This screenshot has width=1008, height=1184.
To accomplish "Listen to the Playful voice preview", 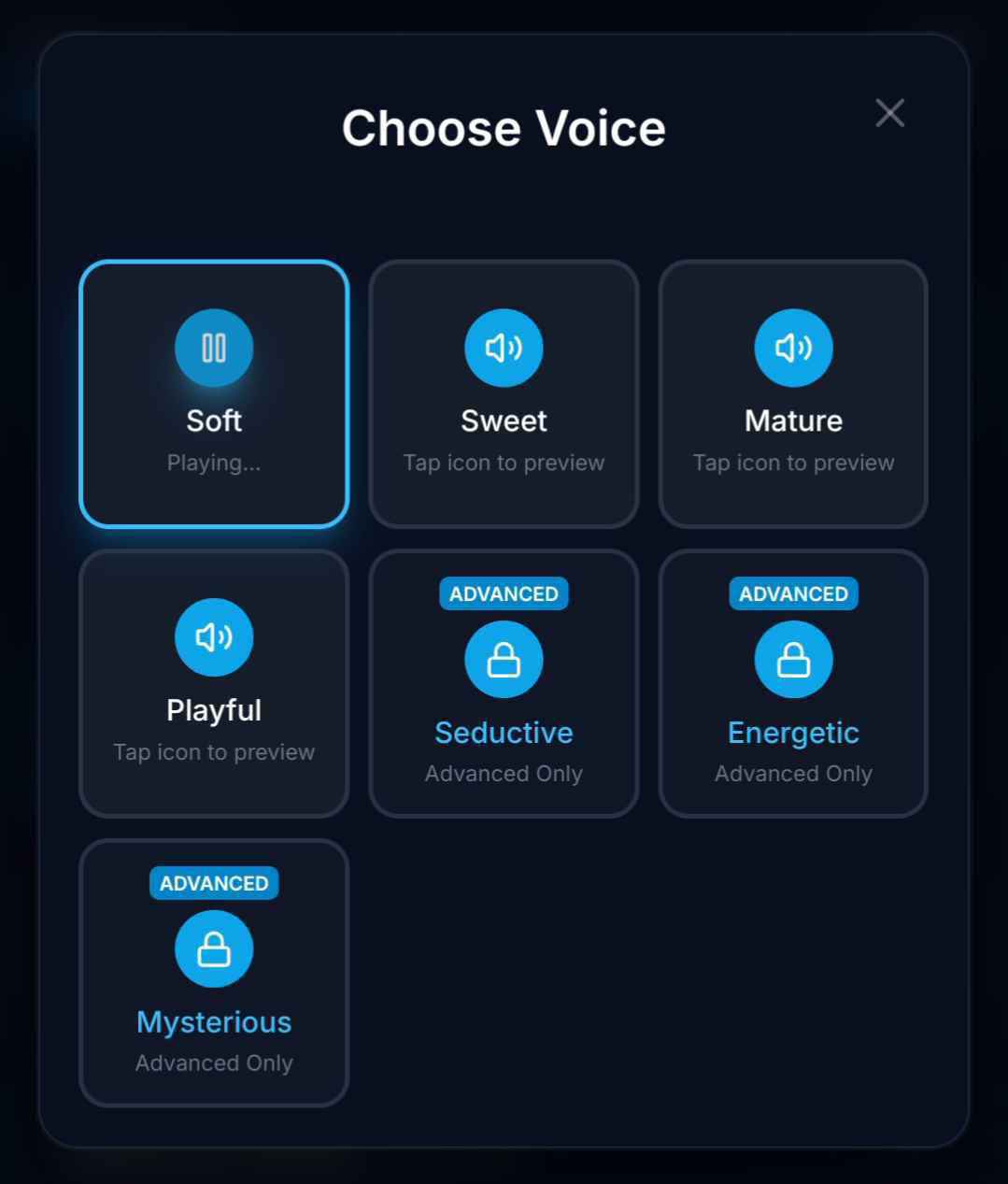I will pyautogui.click(x=214, y=637).
